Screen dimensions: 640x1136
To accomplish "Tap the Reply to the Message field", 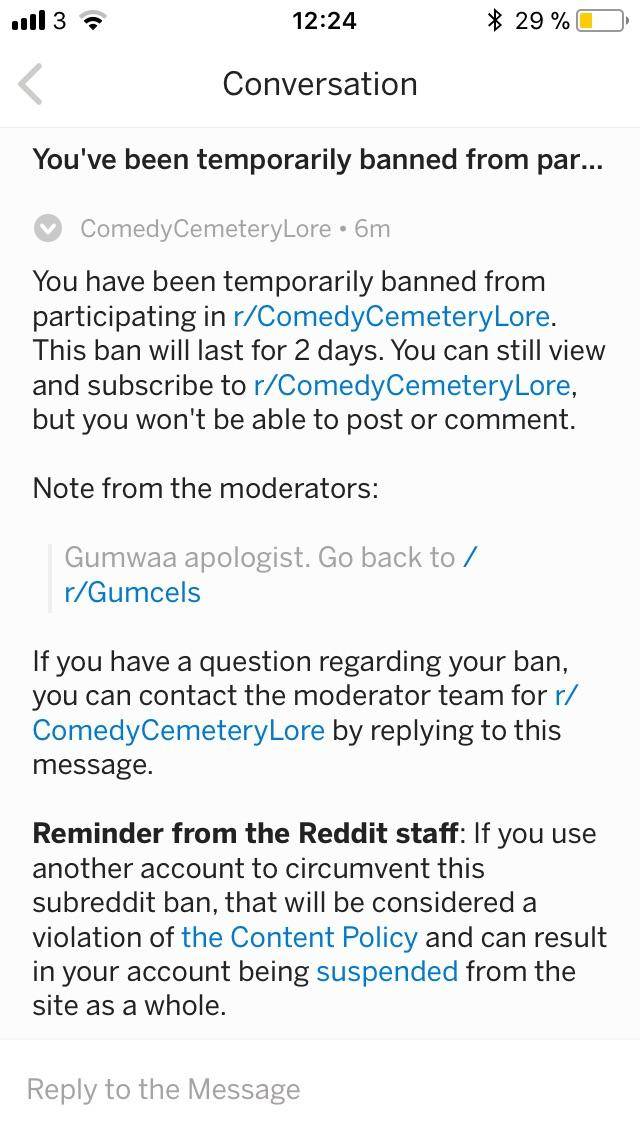I will pyautogui.click(x=320, y=1089).
